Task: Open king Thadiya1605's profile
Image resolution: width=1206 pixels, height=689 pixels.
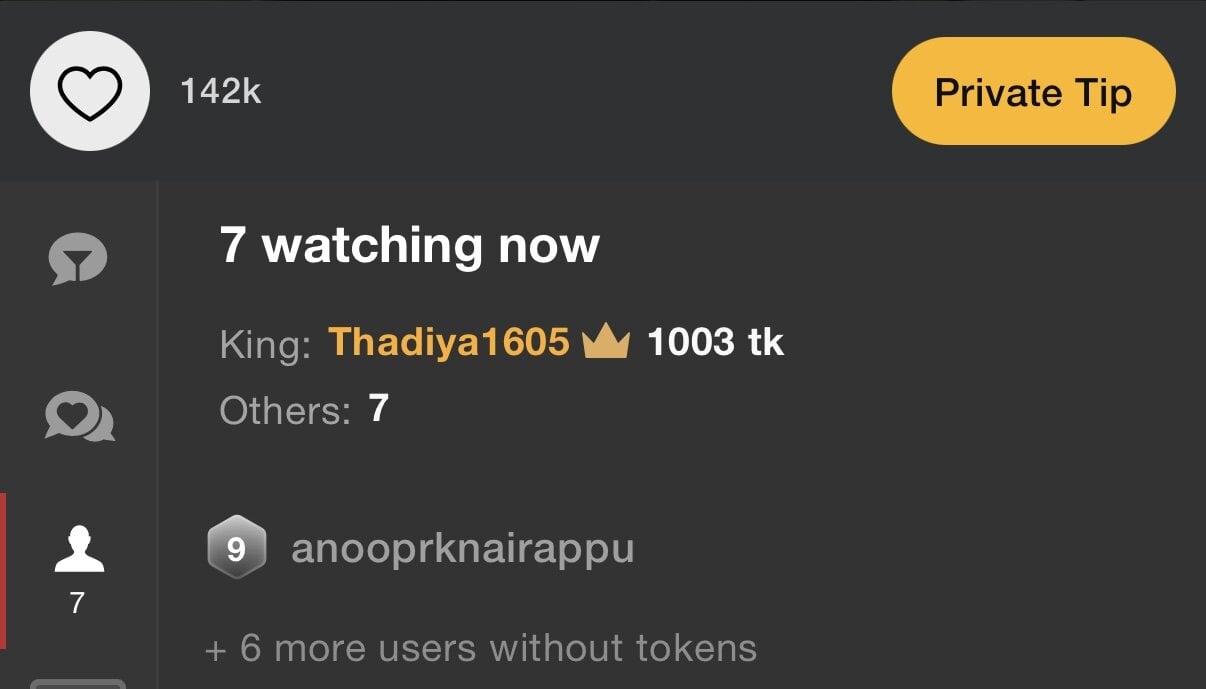Action: click(448, 343)
